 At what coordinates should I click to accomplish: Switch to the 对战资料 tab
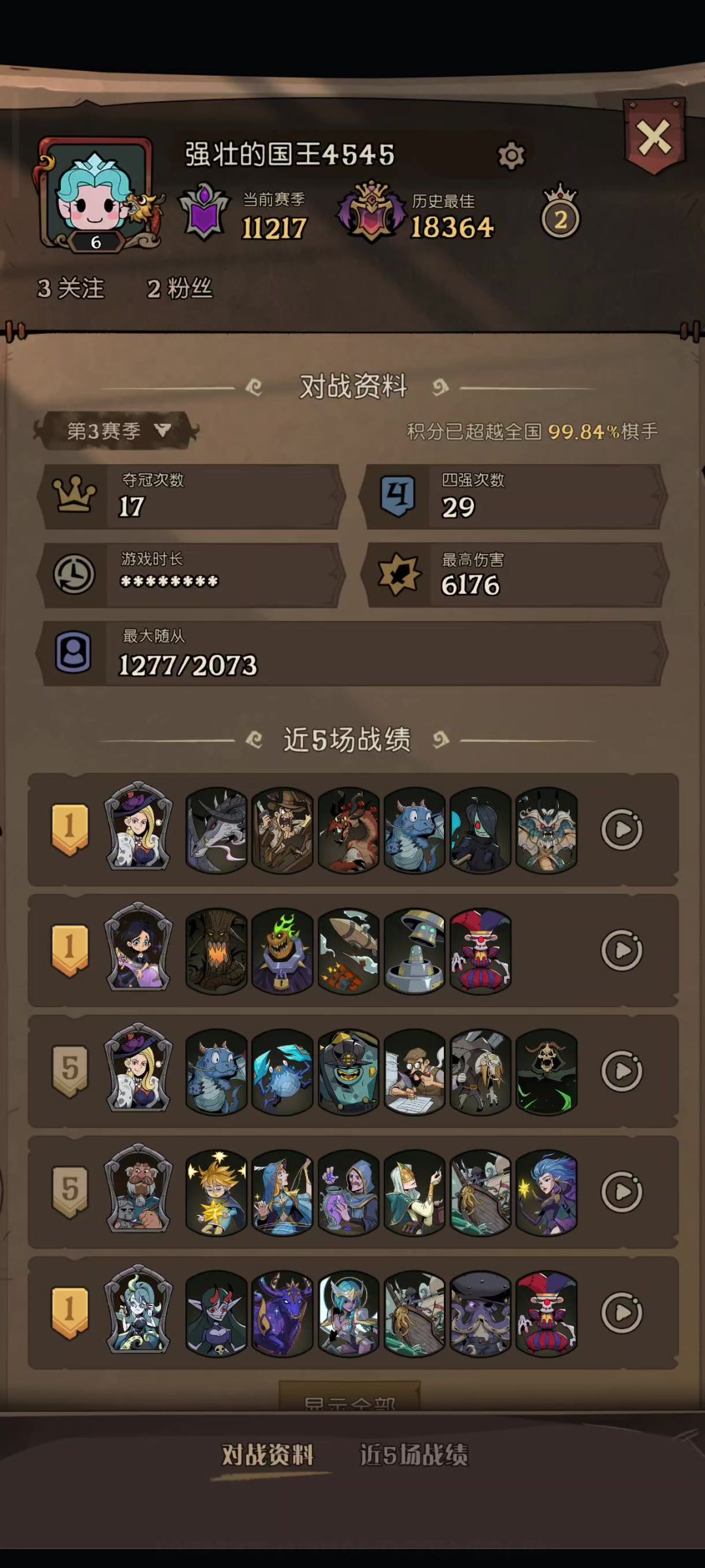coord(268,1455)
